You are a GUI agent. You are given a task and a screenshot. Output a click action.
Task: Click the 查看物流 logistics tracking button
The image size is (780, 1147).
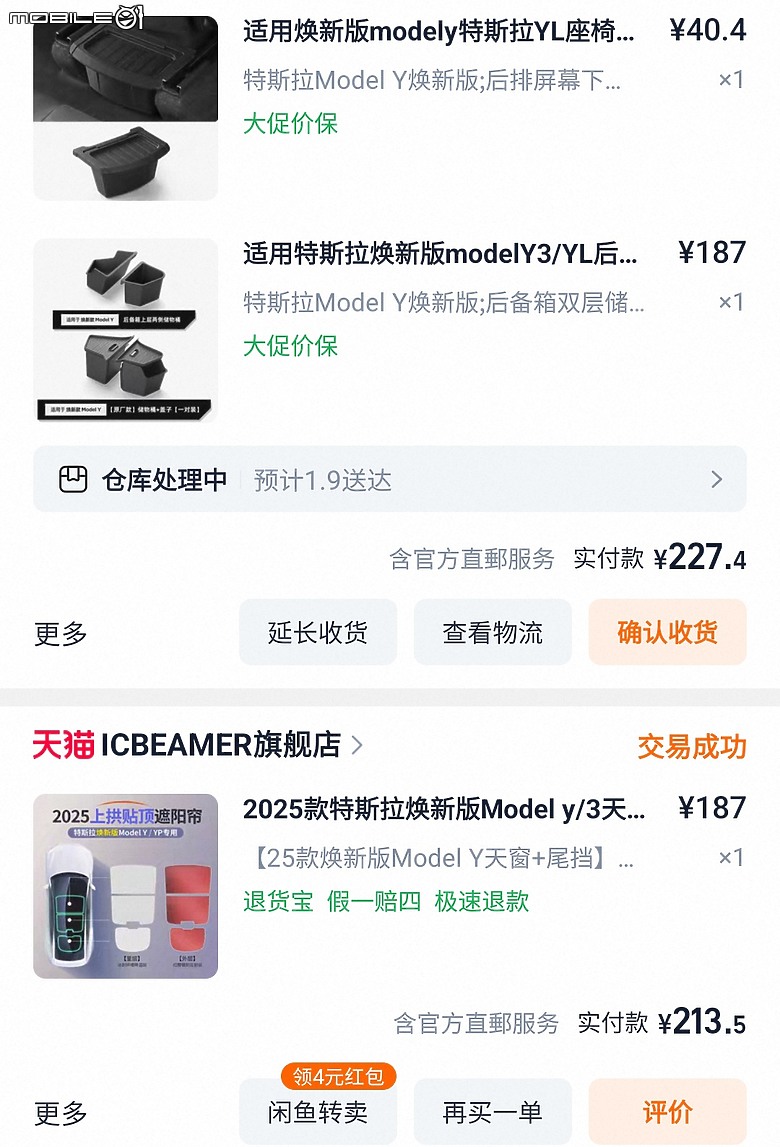492,632
